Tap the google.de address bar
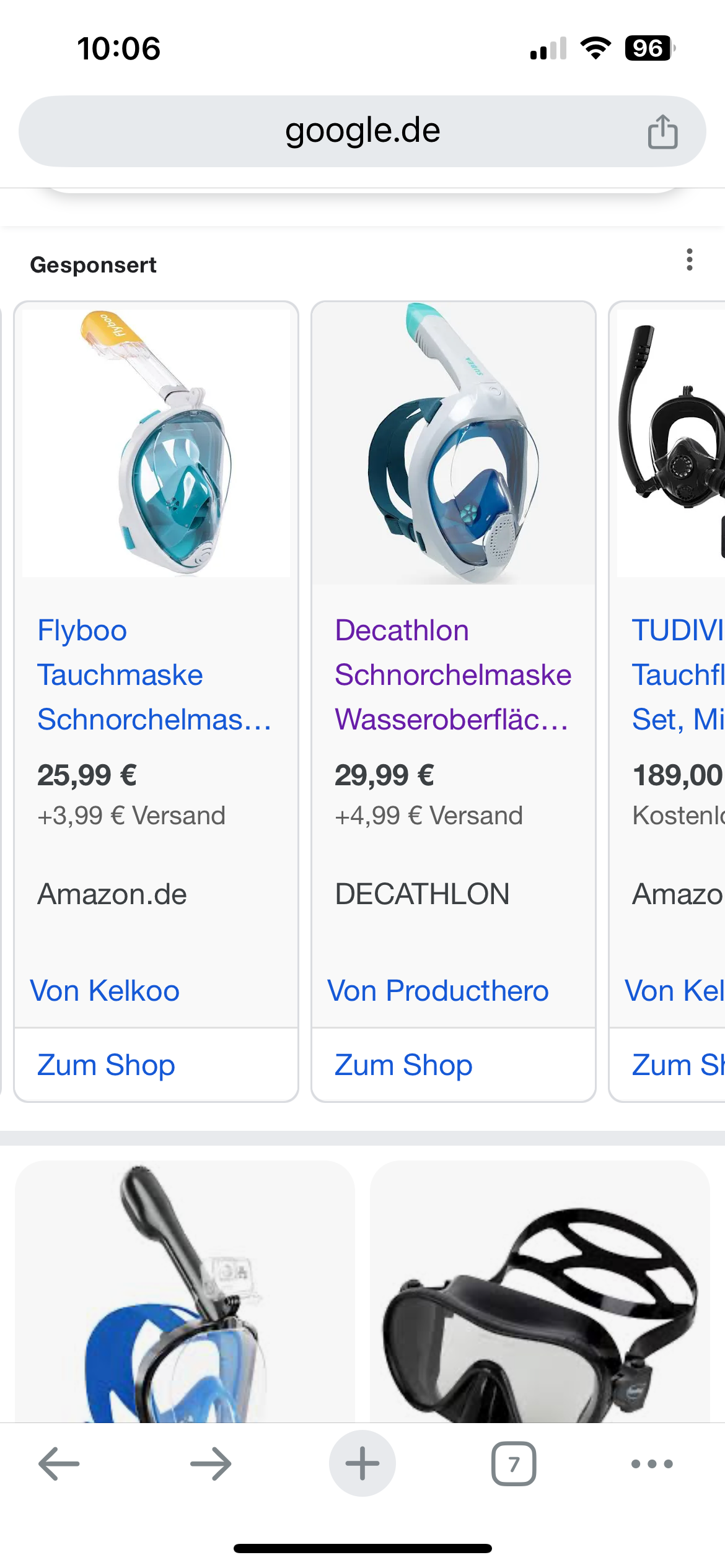The width and height of the screenshot is (725, 1568). [x=362, y=131]
